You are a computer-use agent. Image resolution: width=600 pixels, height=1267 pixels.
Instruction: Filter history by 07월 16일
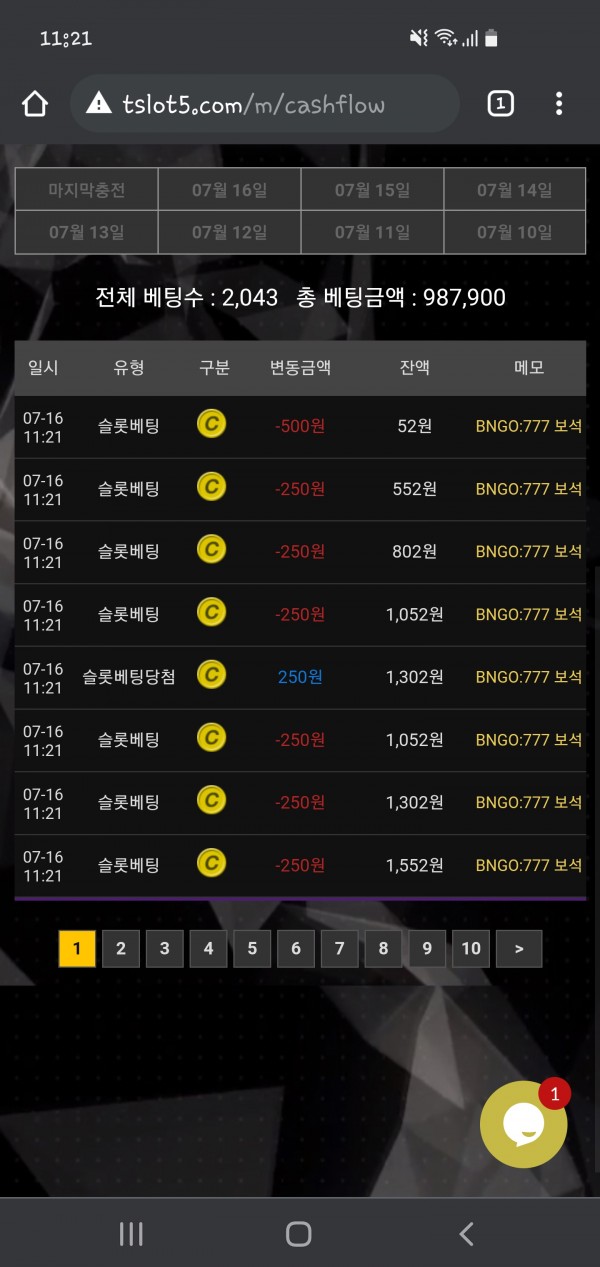229,189
